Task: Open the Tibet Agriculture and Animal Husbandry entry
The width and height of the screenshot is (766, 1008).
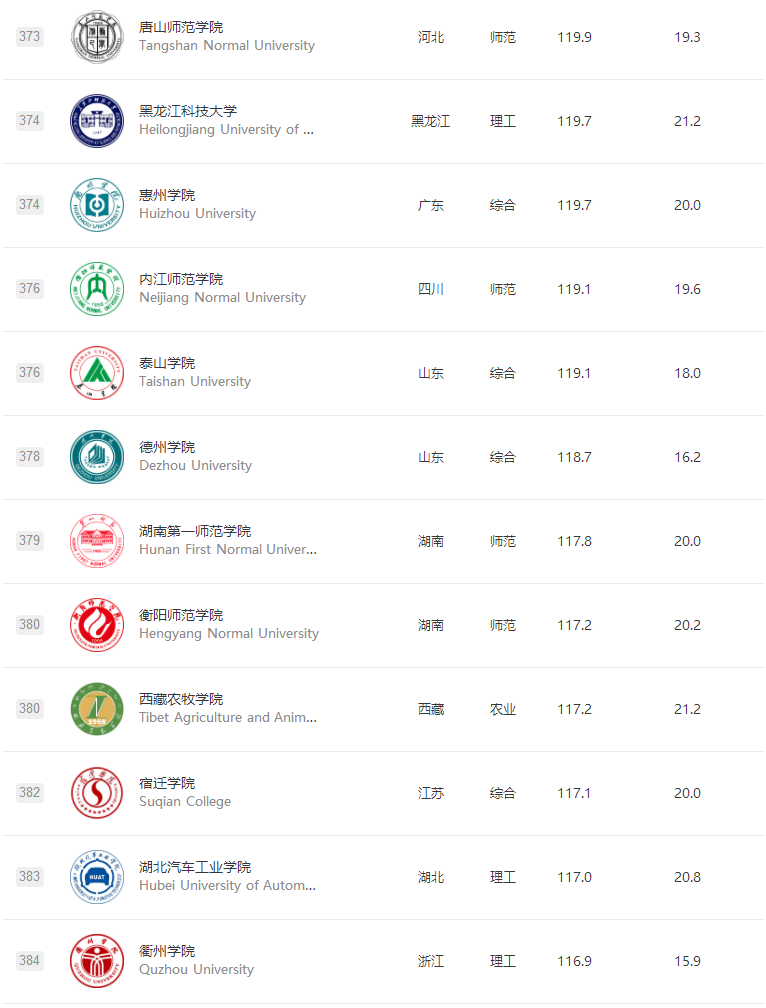Action: tap(181, 699)
